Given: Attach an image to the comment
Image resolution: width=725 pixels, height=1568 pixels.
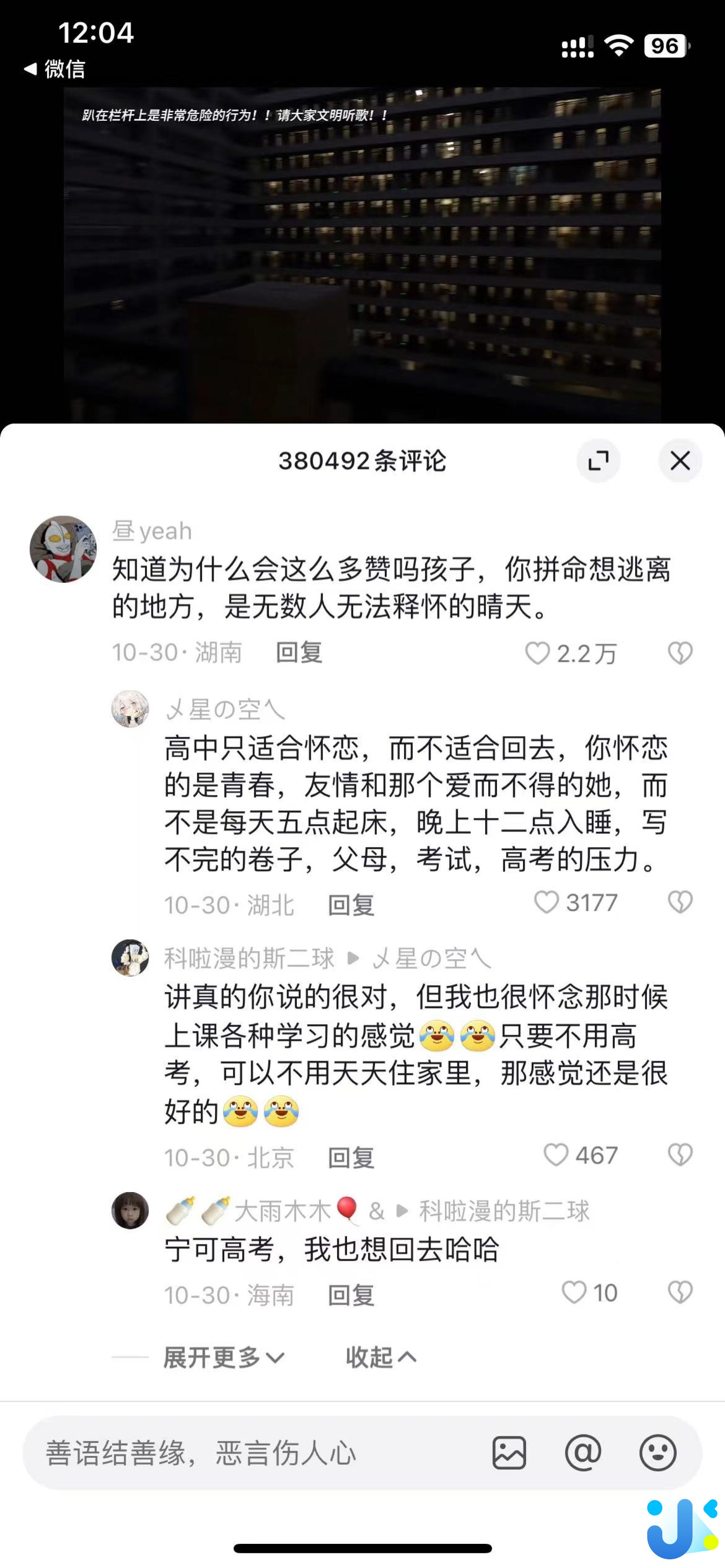Looking at the screenshot, I should point(509,1453).
